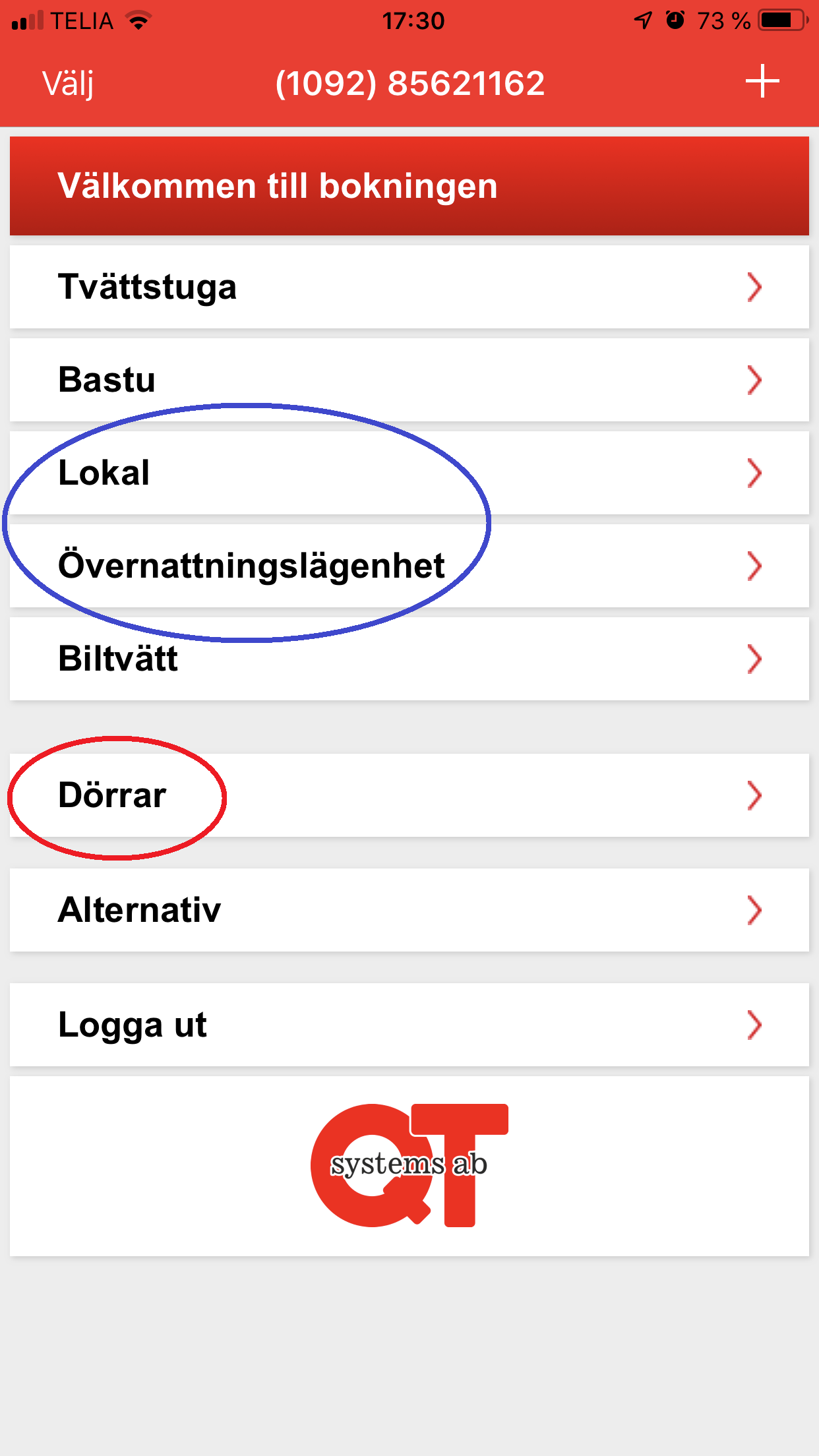
Task: Open Övernattningslägenhet booking
Action: coord(409,566)
